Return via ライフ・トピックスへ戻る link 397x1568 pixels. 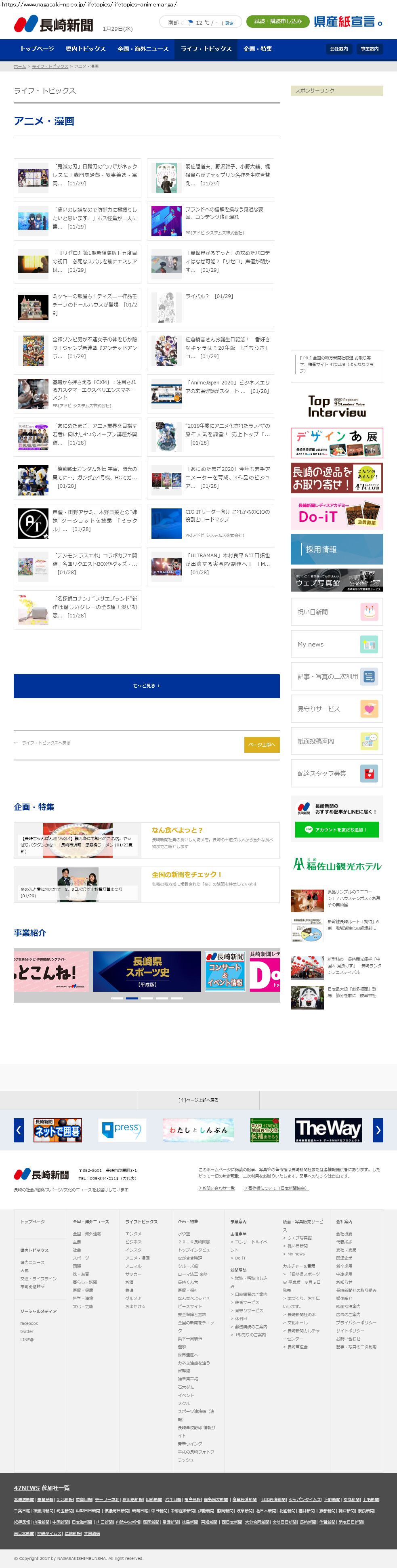(x=45, y=743)
